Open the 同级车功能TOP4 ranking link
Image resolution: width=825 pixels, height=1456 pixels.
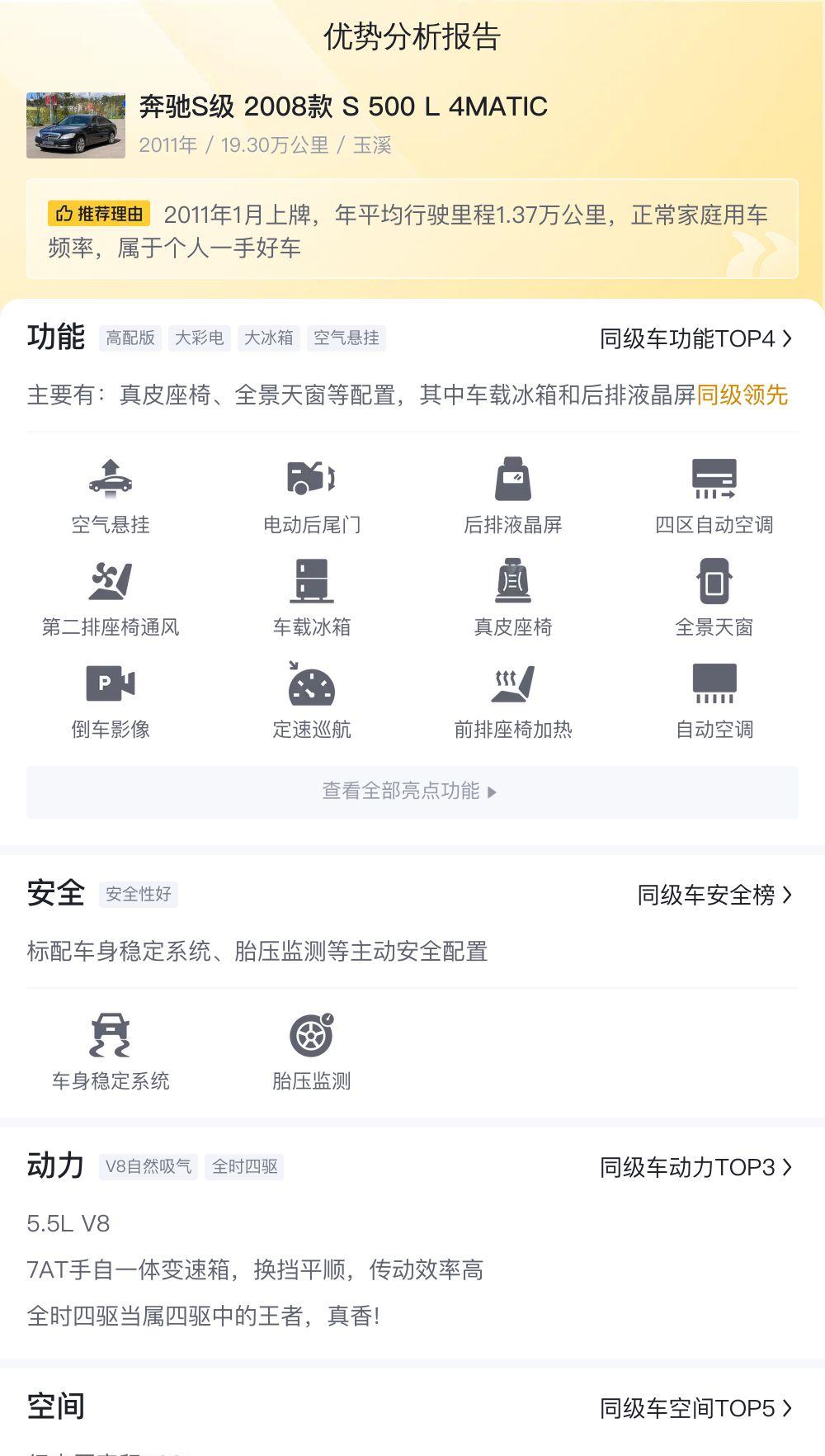(695, 338)
